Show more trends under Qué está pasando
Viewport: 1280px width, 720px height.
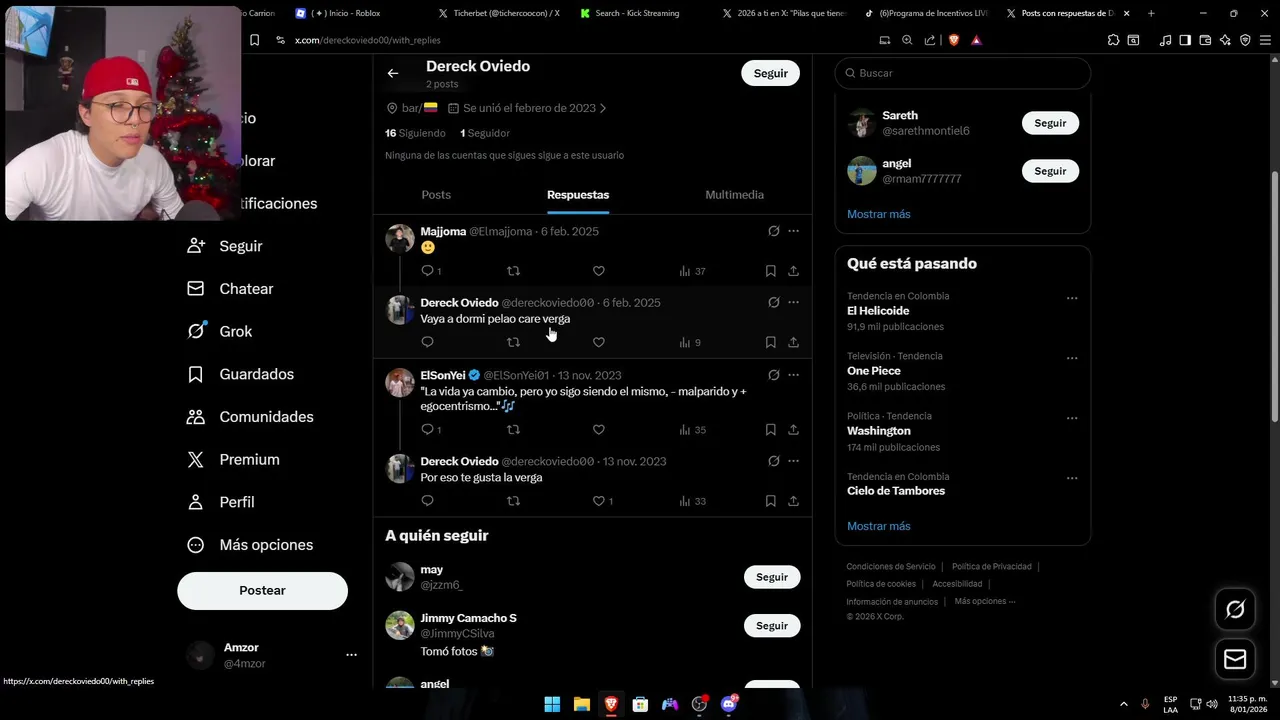(x=878, y=526)
